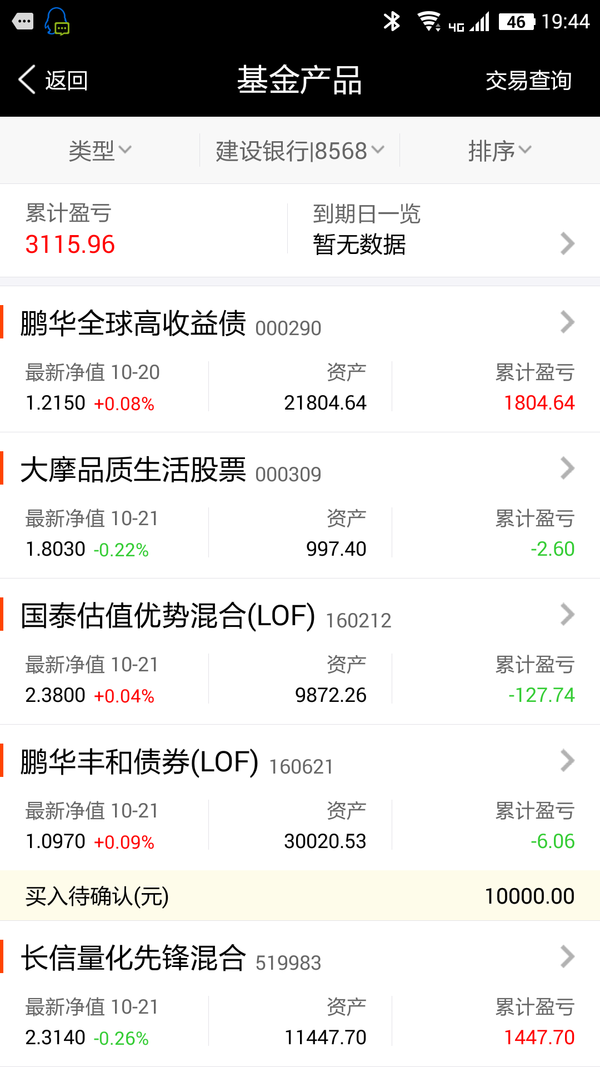Open 交易查询 transaction inquiry
The image size is (600, 1067).
coord(528,80)
